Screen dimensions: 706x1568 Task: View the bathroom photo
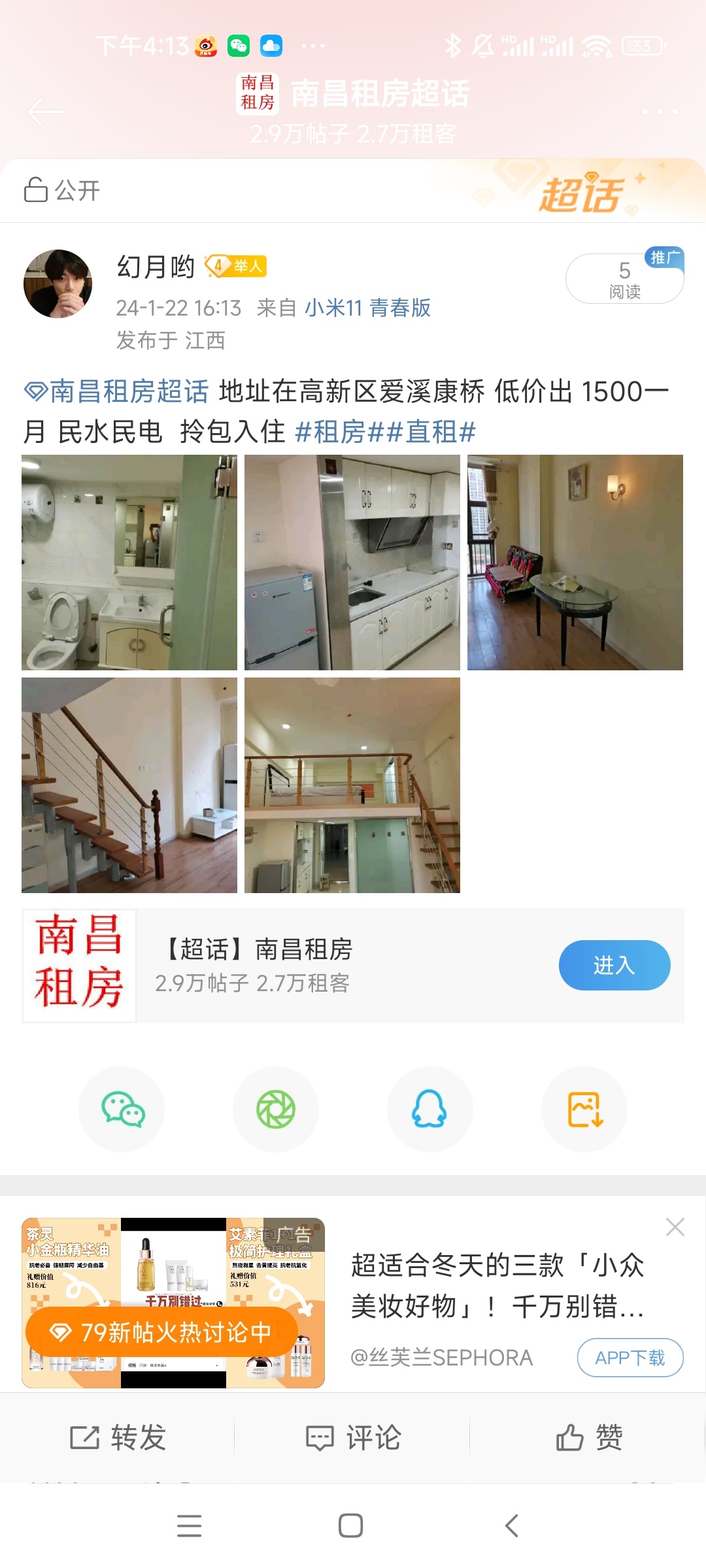[129, 563]
